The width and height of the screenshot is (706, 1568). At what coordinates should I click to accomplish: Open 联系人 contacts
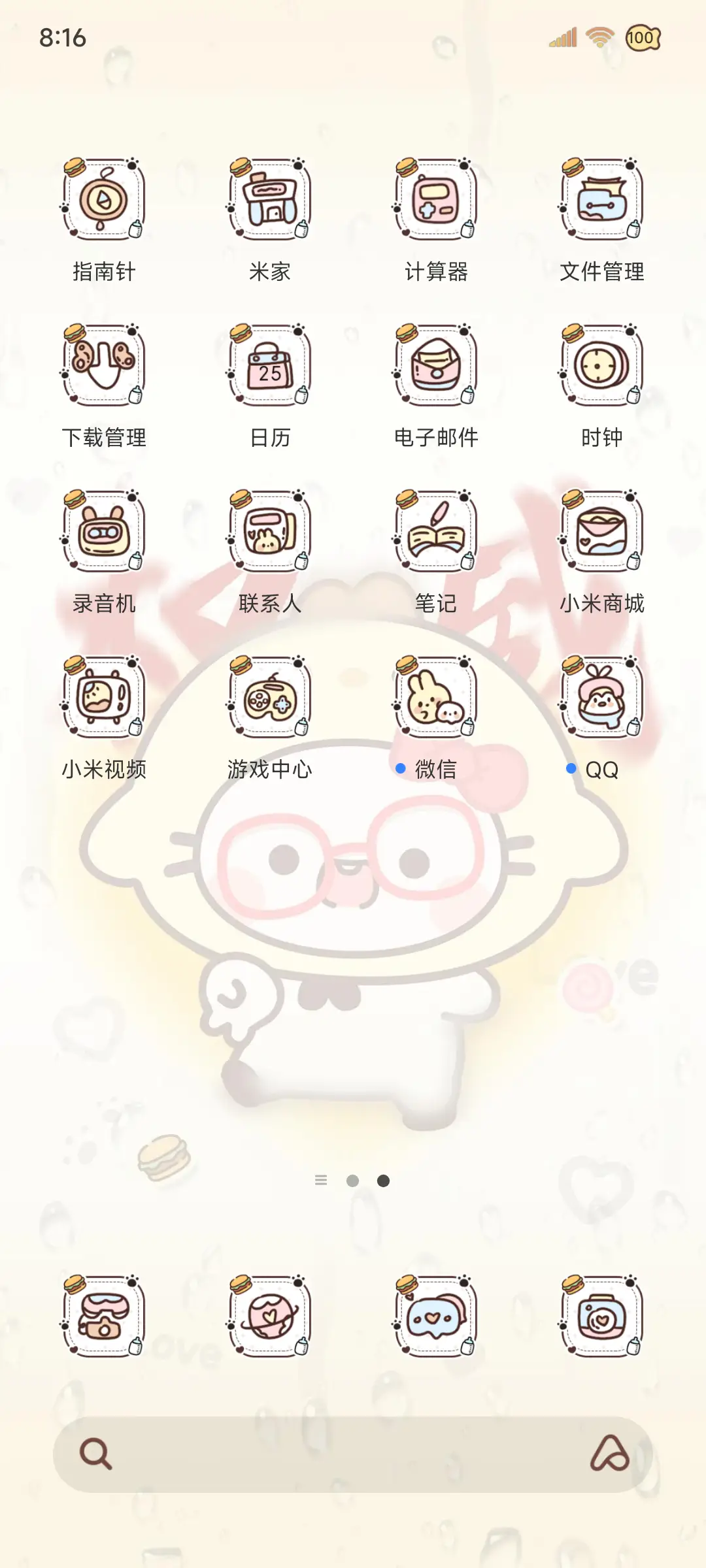pyautogui.click(x=268, y=531)
